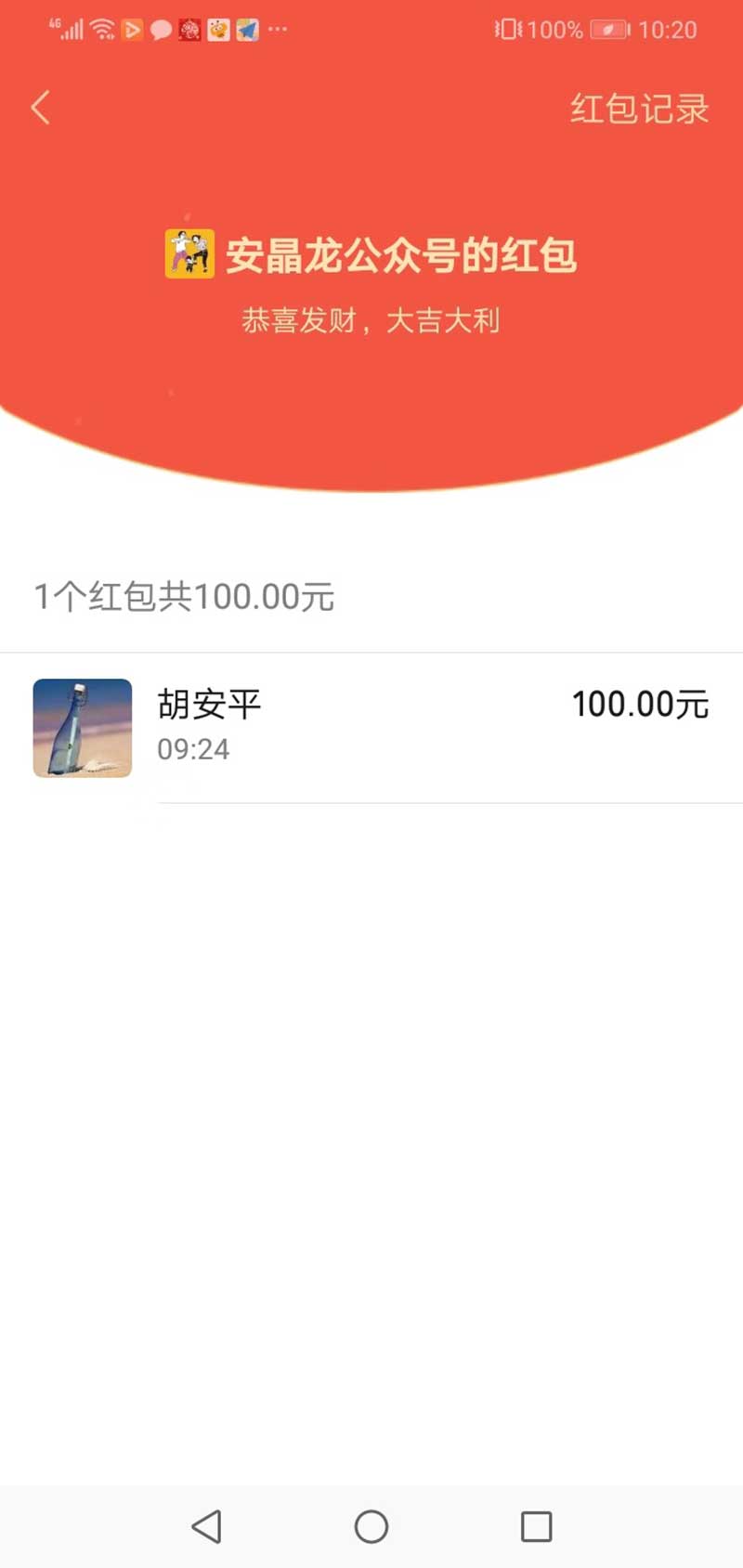Select recipient 胡安平 from the list
Screen dimensions: 743x1568
click(209, 706)
